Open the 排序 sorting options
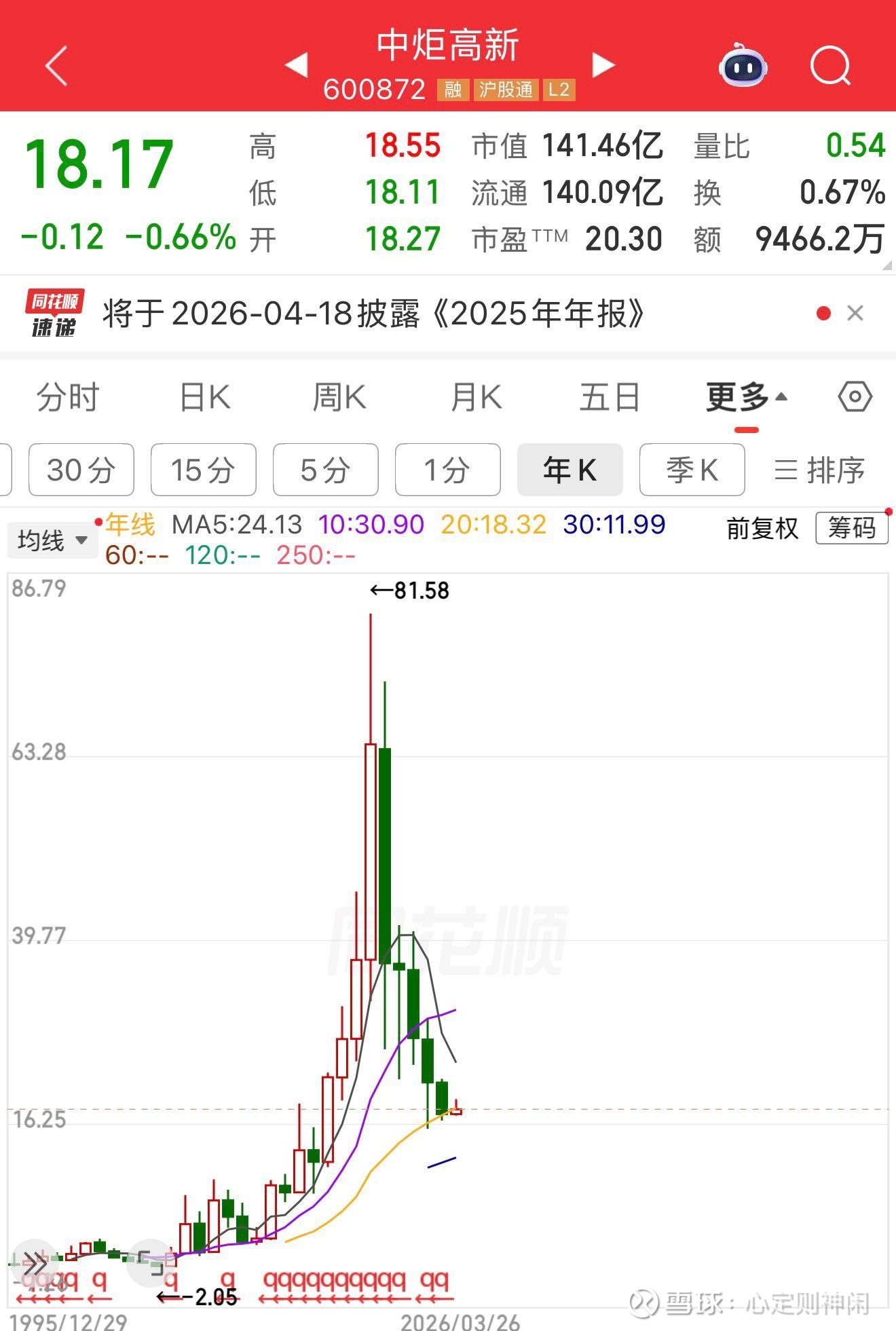 tap(833, 469)
